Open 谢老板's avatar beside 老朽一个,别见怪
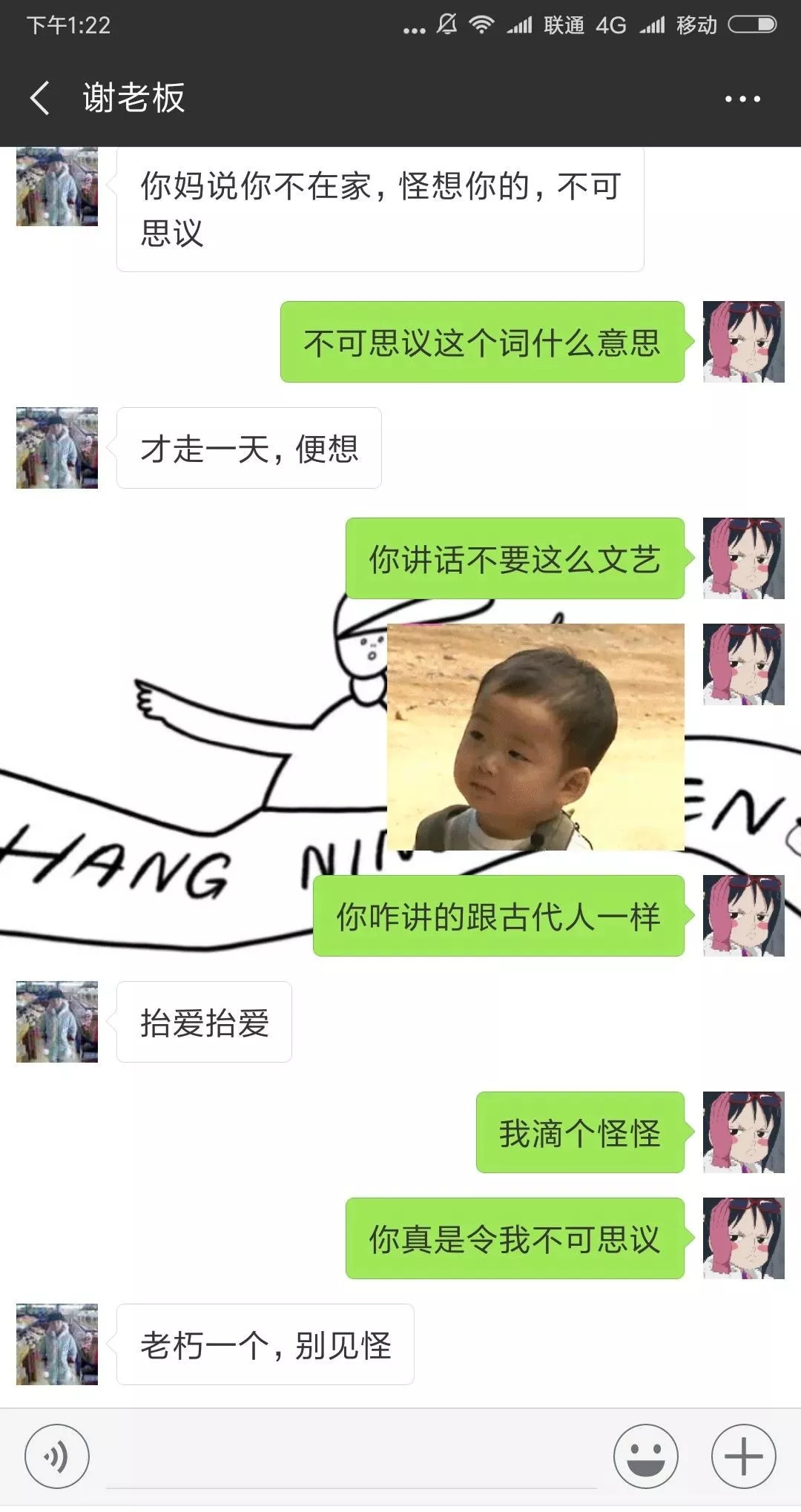 pyautogui.click(x=57, y=1344)
